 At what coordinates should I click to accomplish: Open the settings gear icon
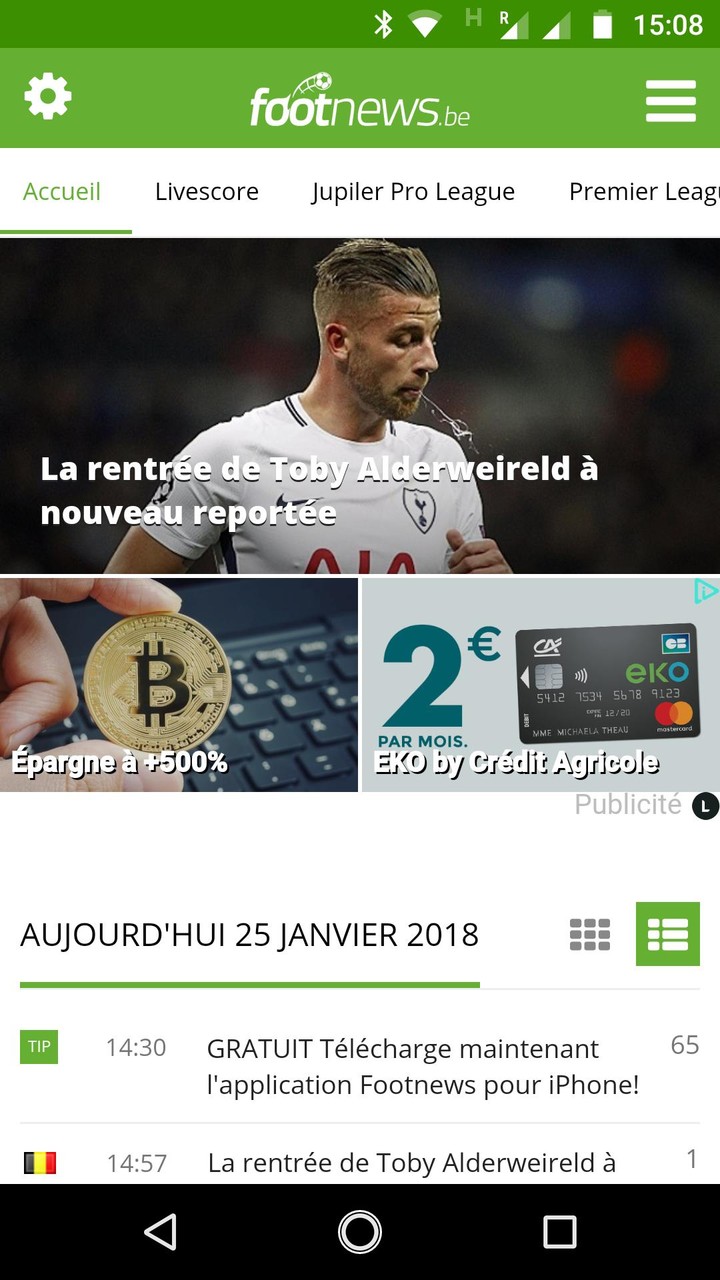(x=47, y=97)
